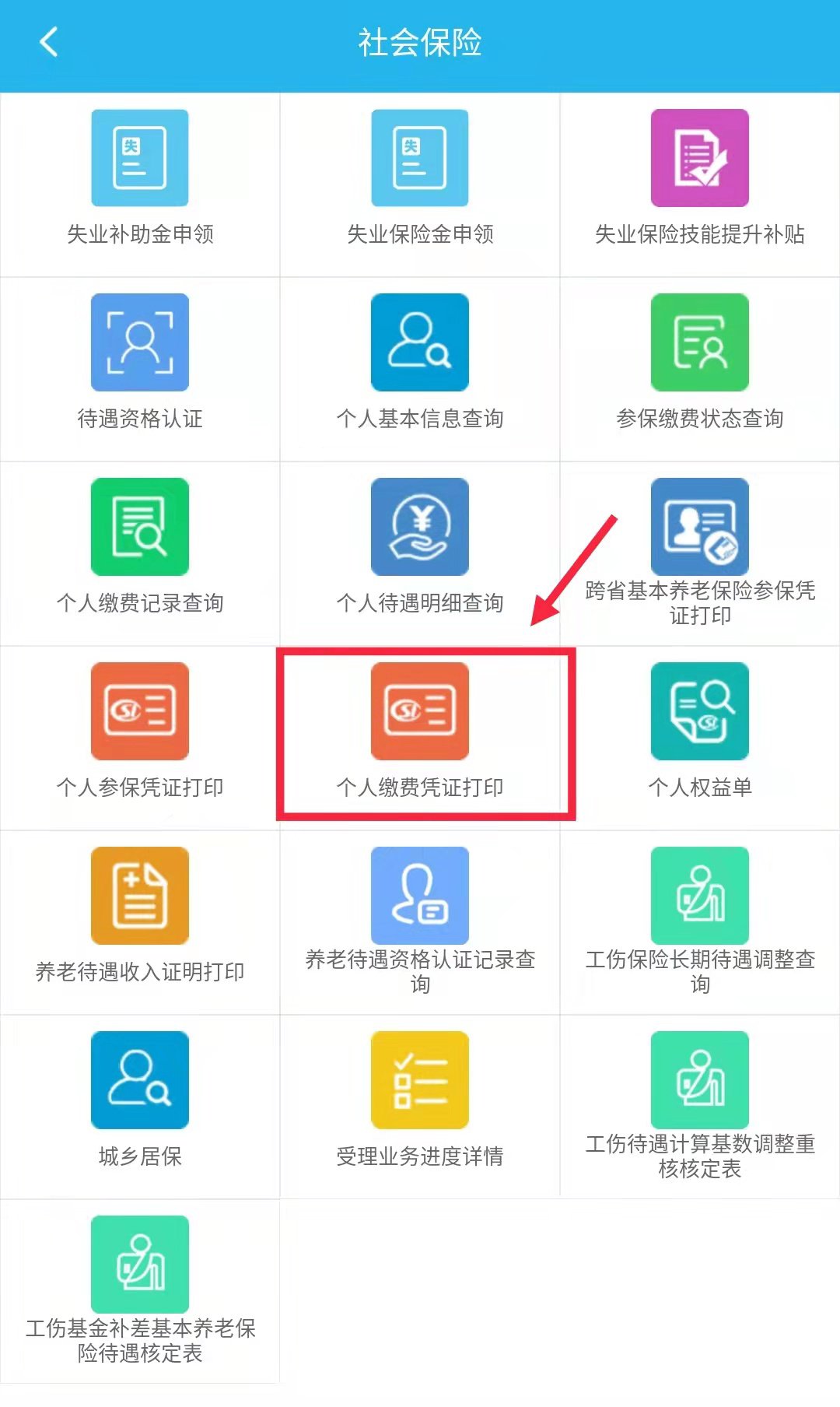Open 失业保险金申领
The image size is (840, 1407).
[x=420, y=159]
